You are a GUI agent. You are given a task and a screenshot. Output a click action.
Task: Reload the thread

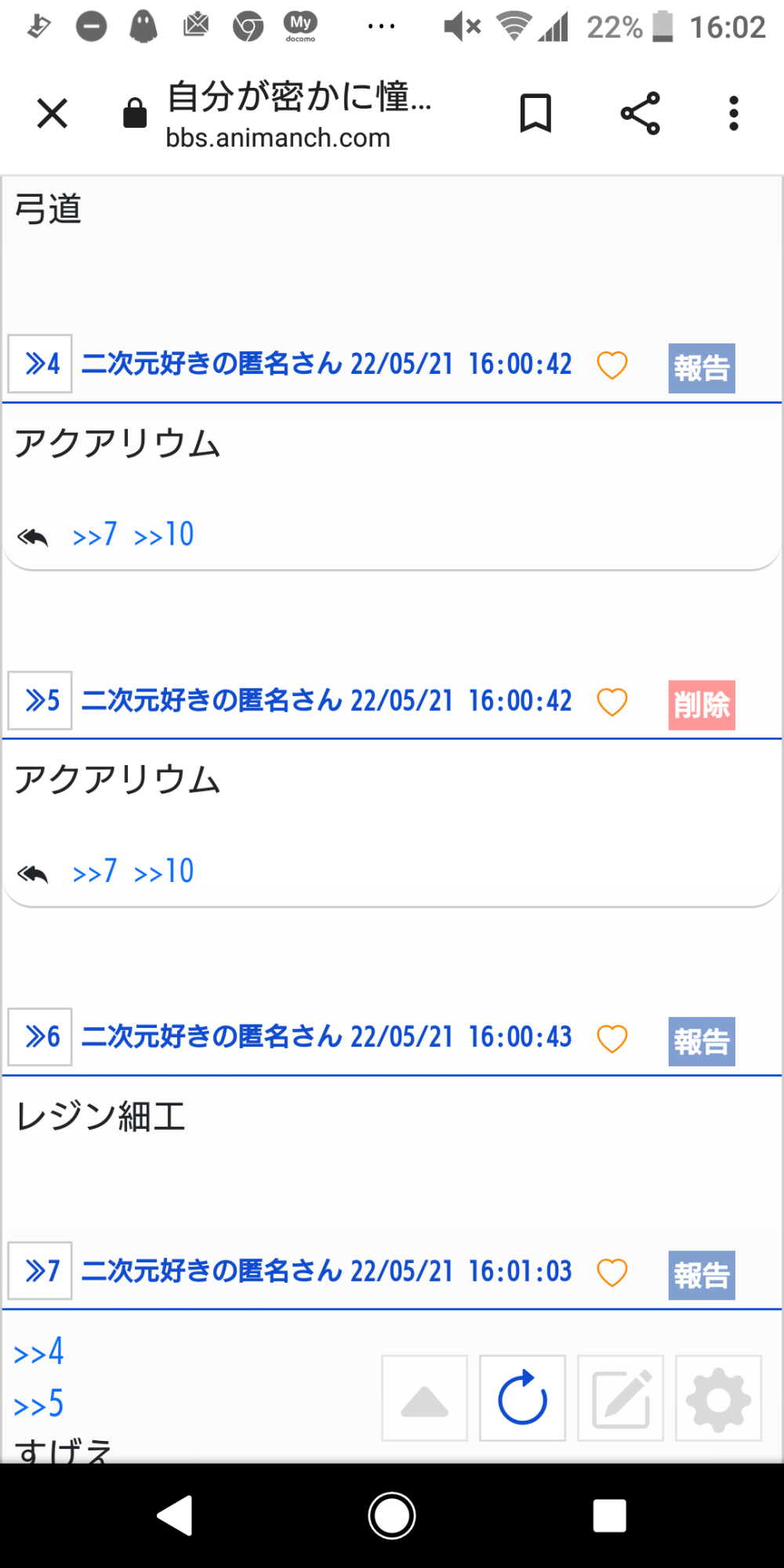point(522,1398)
